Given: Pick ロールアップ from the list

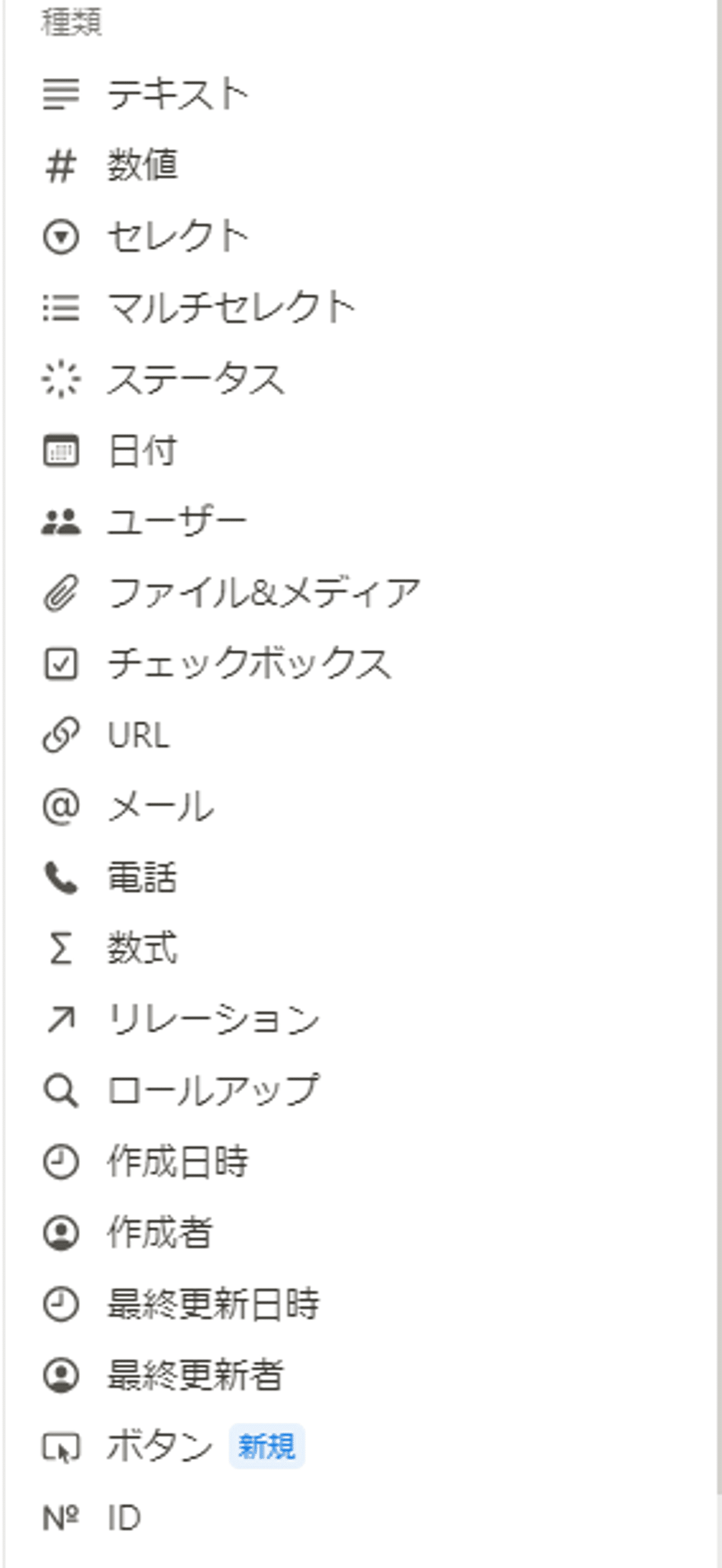Looking at the screenshot, I should [x=213, y=1091].
